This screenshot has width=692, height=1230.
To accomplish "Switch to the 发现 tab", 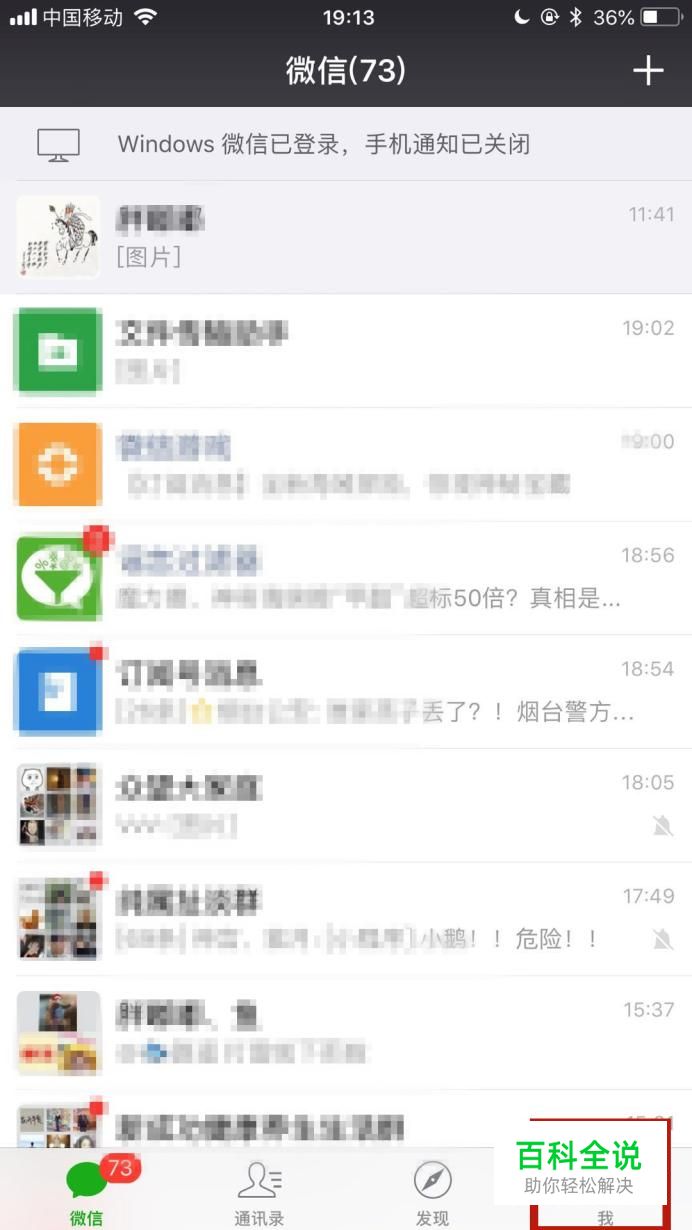I will click(432, 1193).
